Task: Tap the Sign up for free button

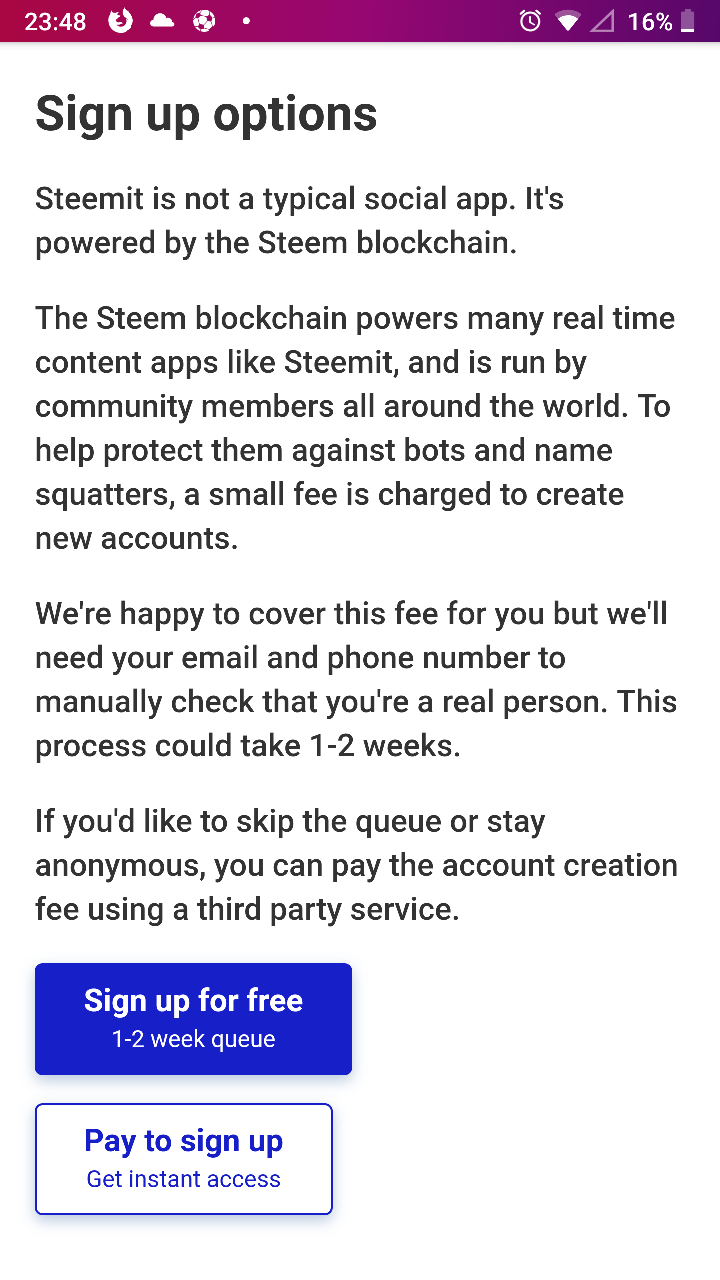Action: pos(193,1018)
